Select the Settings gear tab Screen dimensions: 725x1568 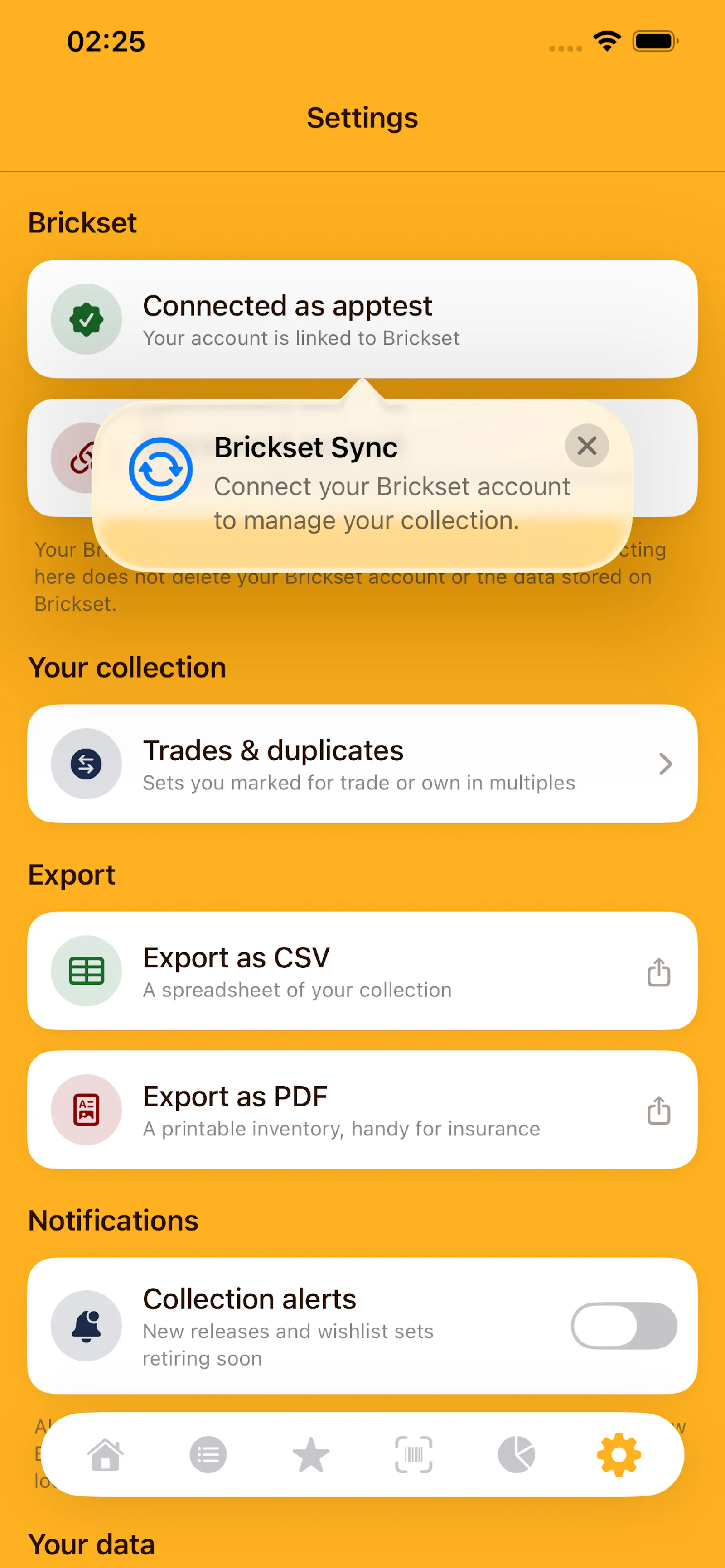pos(619,1455)
